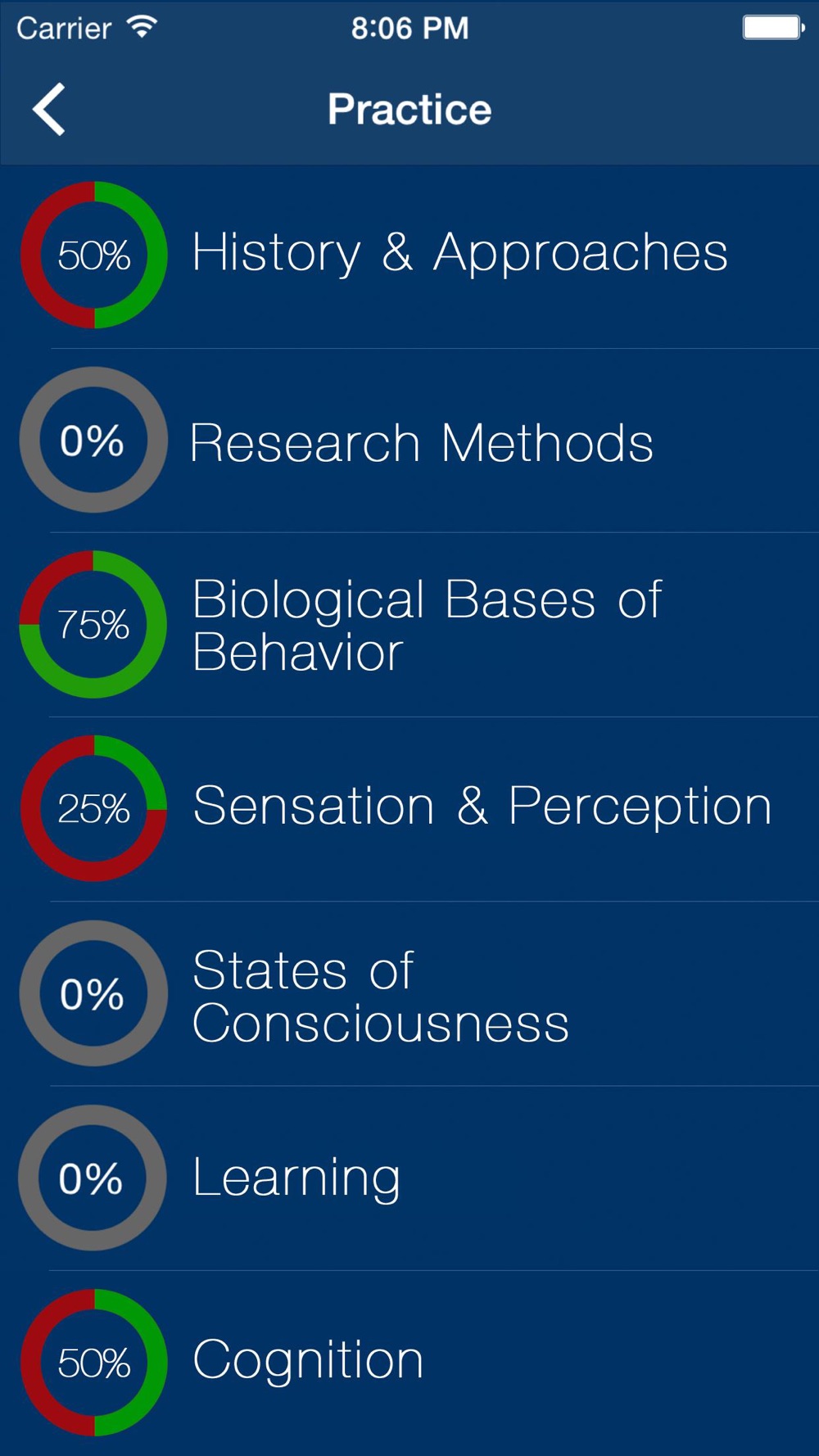Start practicing the Learning topic
The image size is (819, 1456).
[409, 1178]
